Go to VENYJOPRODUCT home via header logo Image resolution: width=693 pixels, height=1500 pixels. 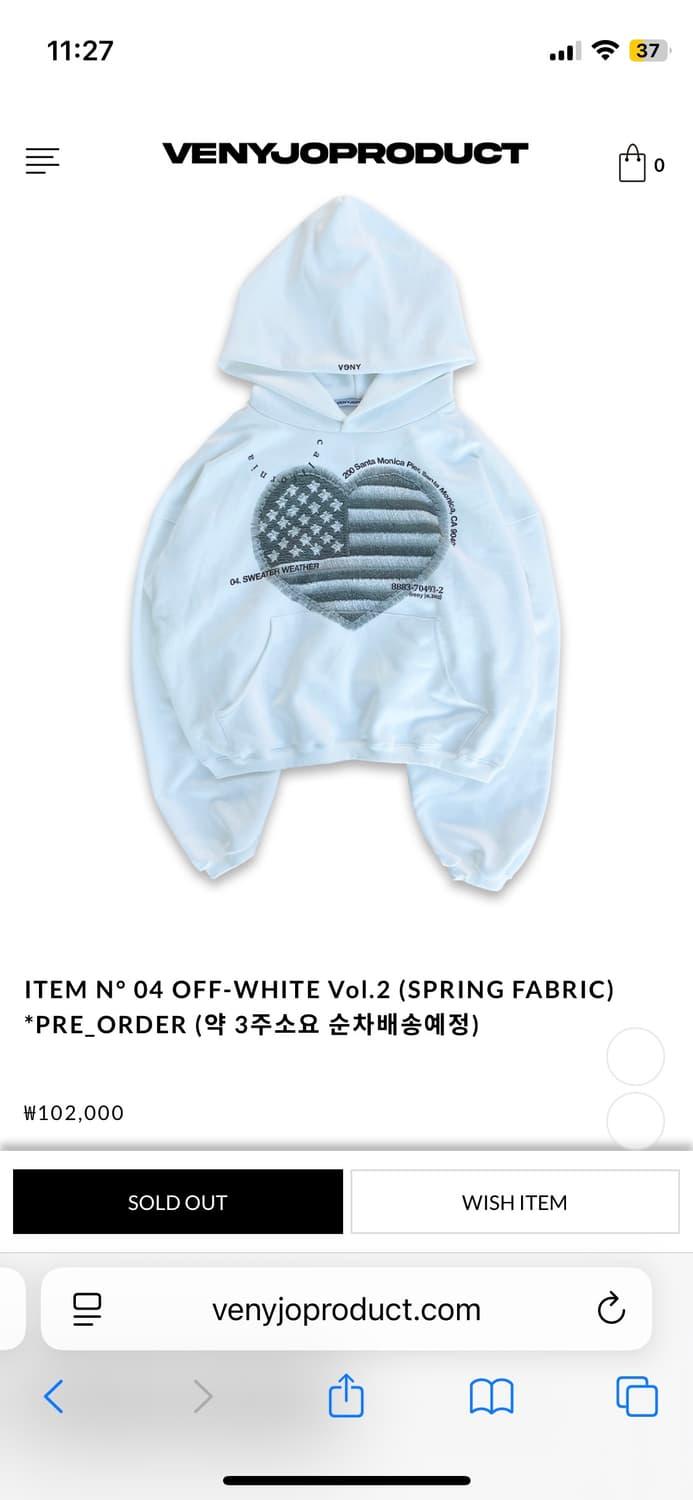pos(345,154)
